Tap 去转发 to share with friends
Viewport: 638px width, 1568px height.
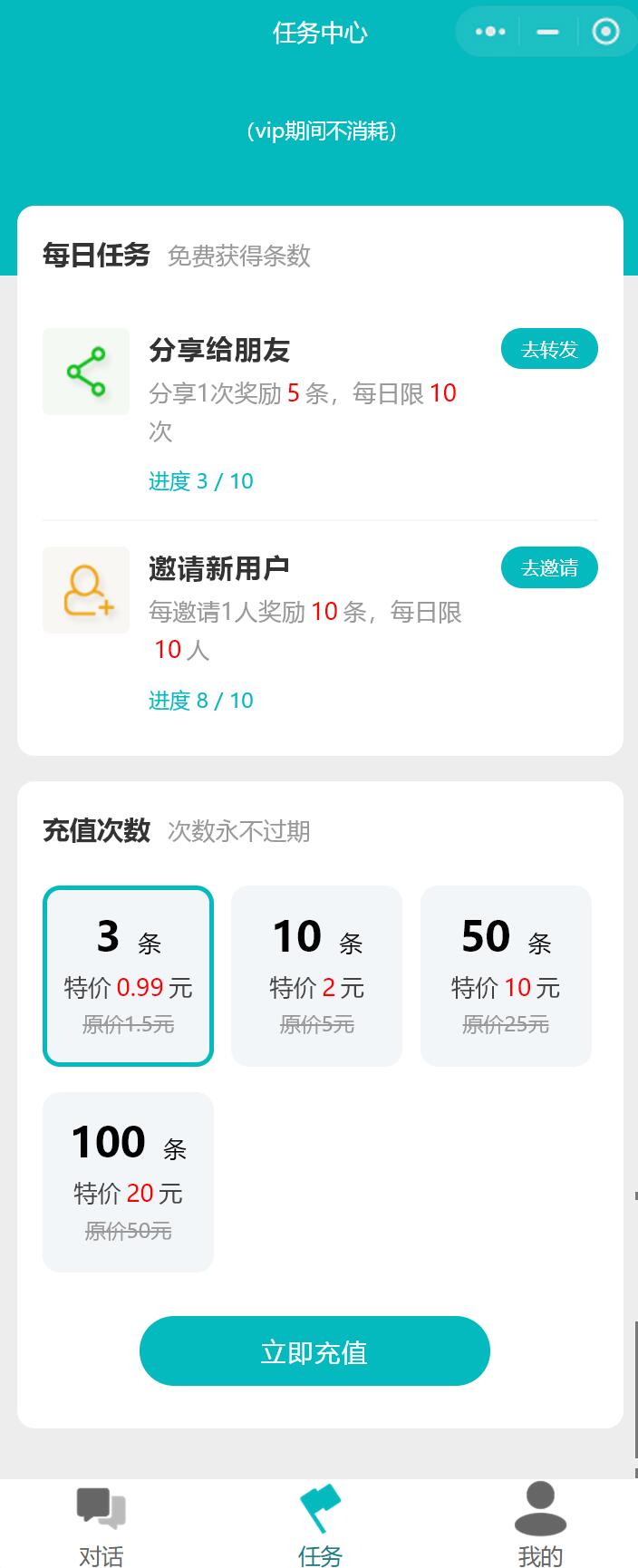[x=549, y=349]
